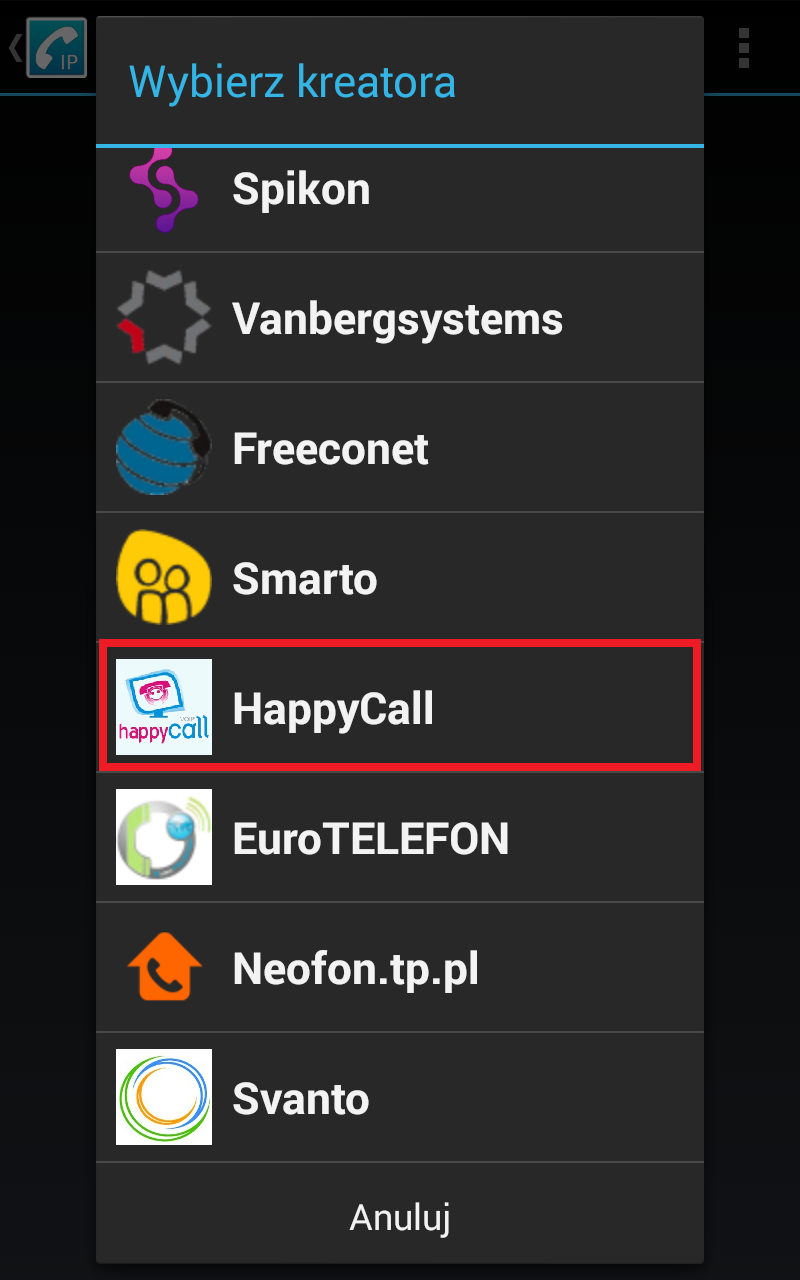Tap the Neofon.tp.pl row
Screen dimensions: 800x1280
coord(400,968)
